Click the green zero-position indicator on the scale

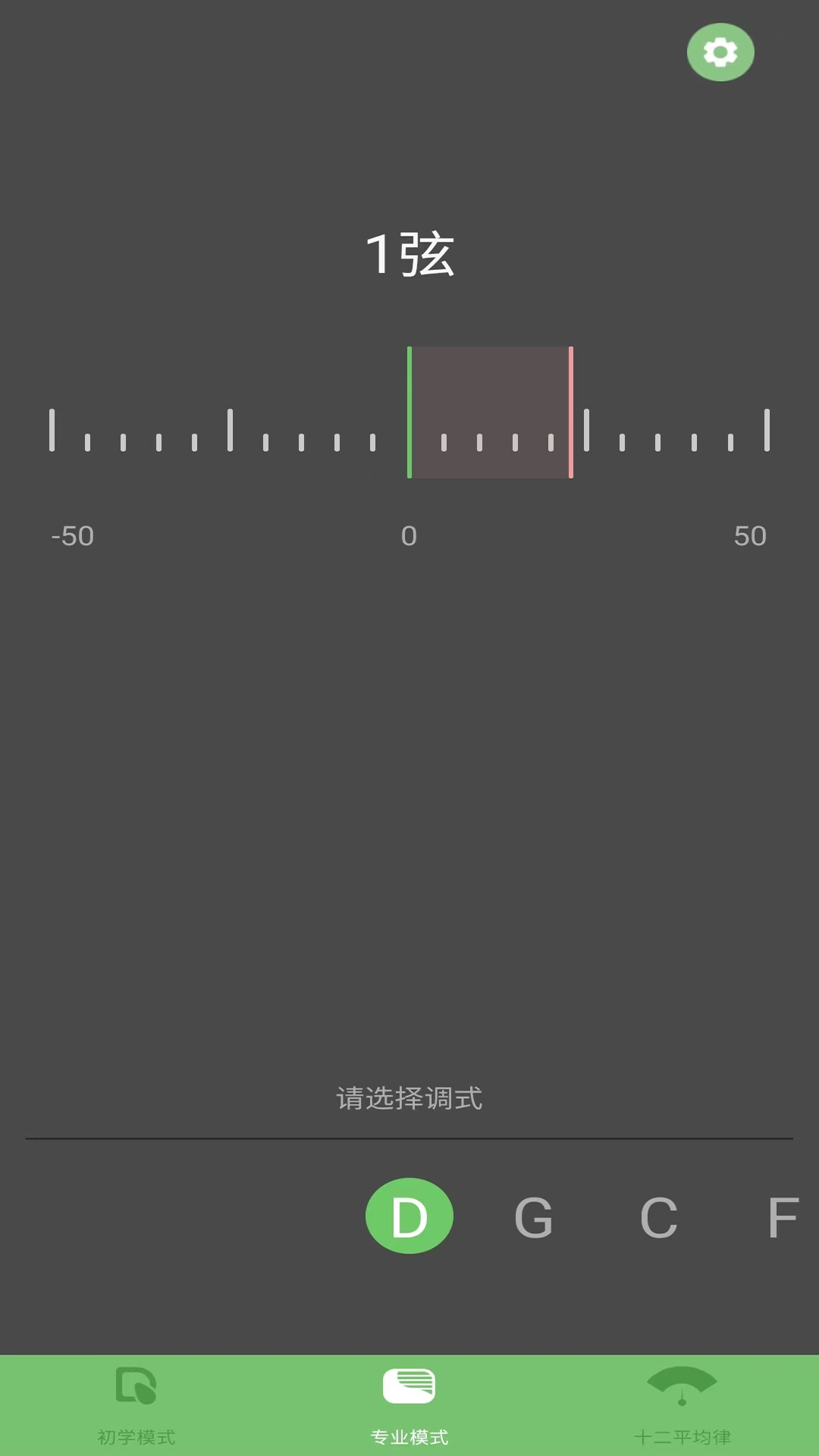(410, 412)
